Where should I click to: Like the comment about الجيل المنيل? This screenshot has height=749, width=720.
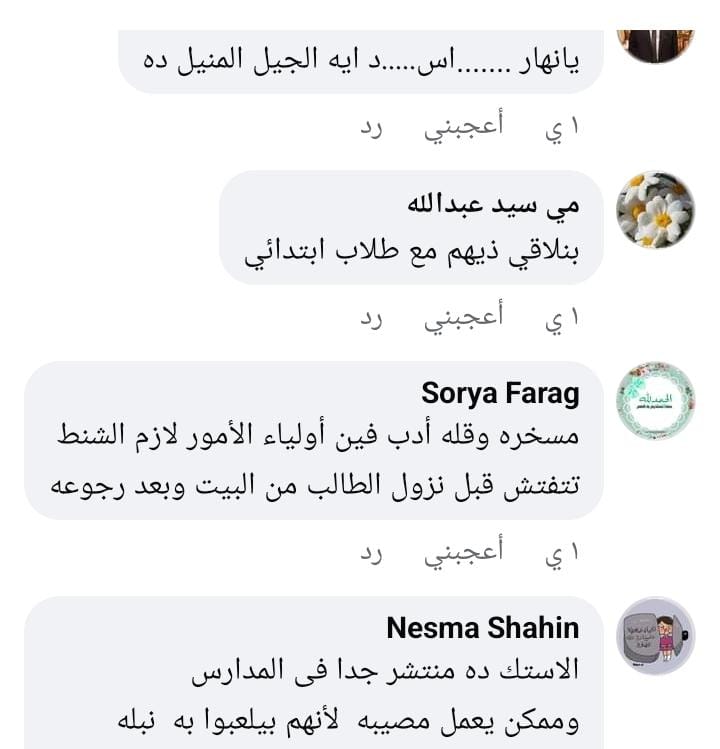pos(464,129)
